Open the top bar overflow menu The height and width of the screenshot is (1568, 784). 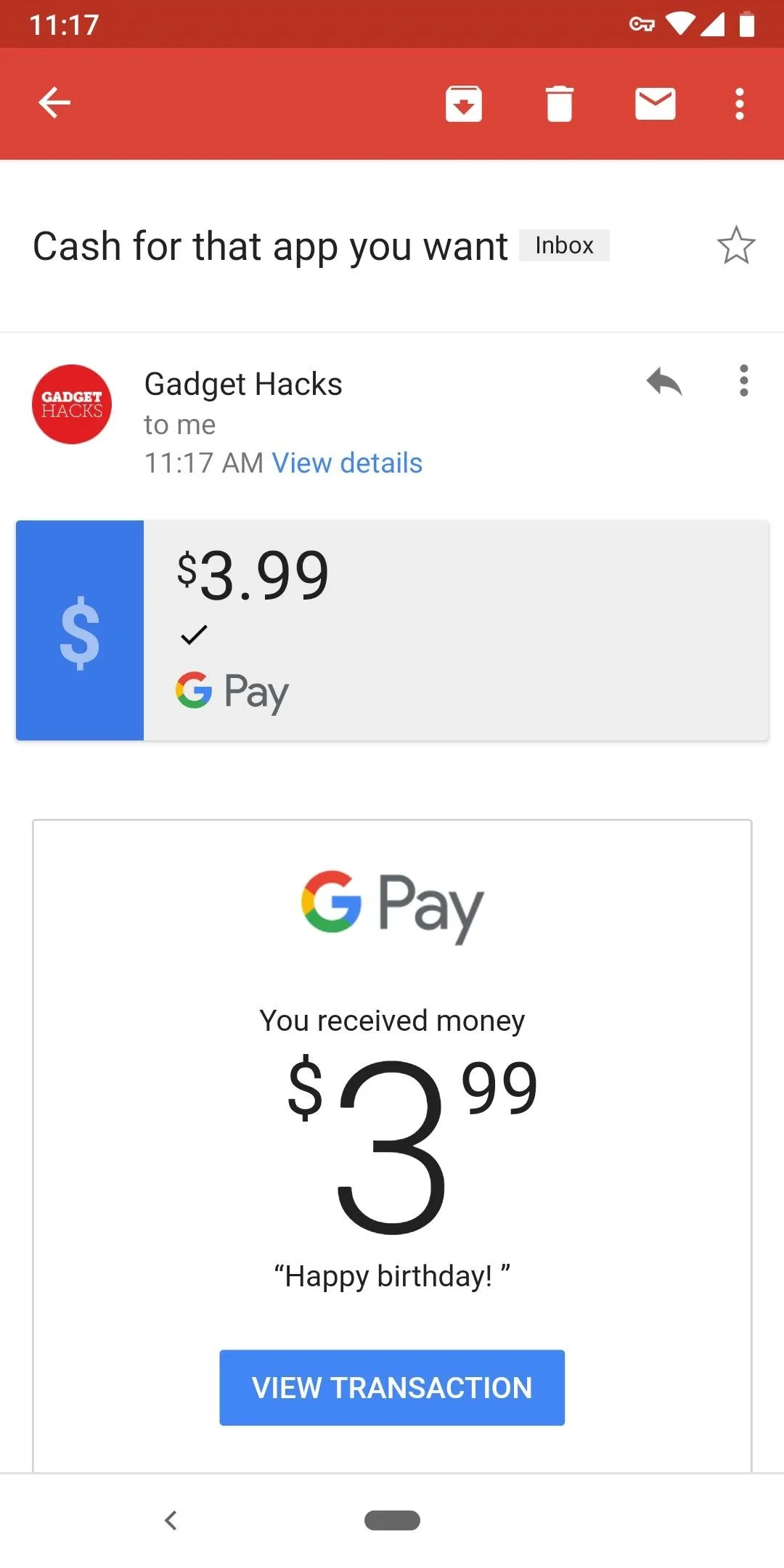coord(740,104)
